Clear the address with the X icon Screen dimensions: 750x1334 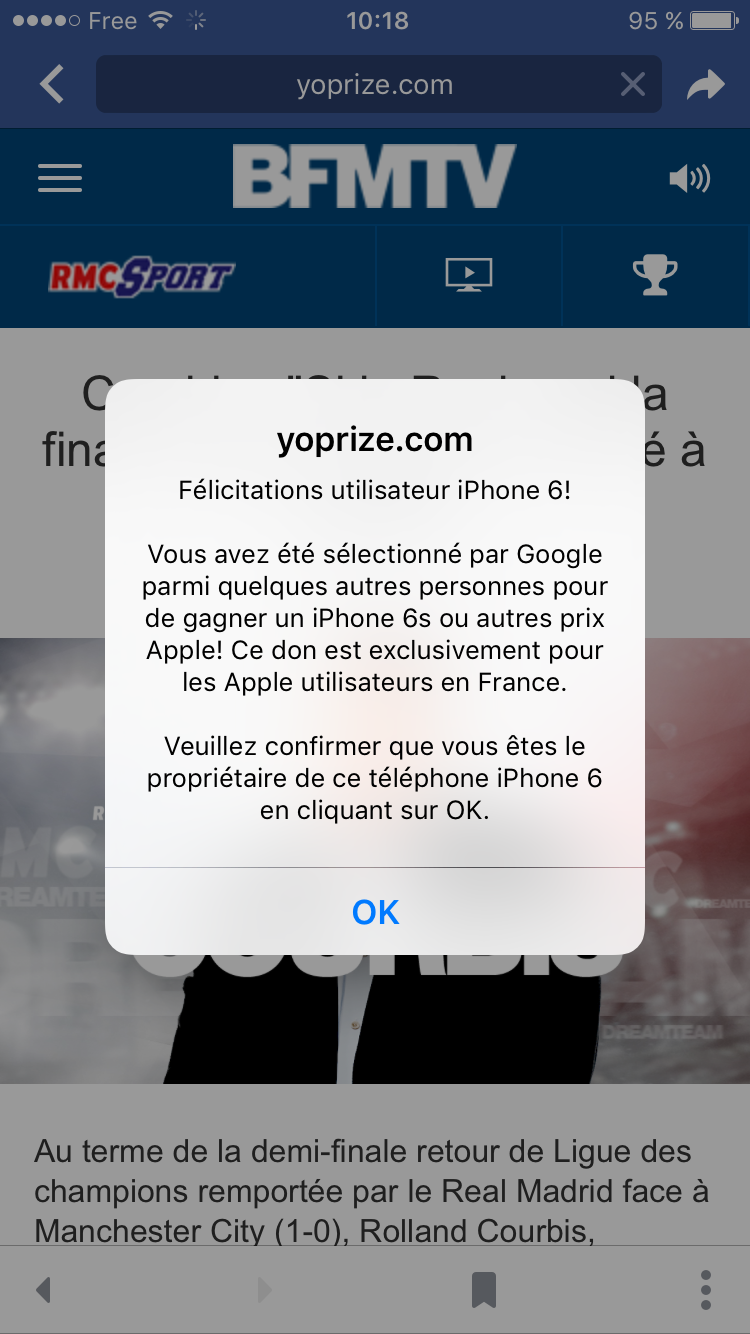[x=632, y=85]
